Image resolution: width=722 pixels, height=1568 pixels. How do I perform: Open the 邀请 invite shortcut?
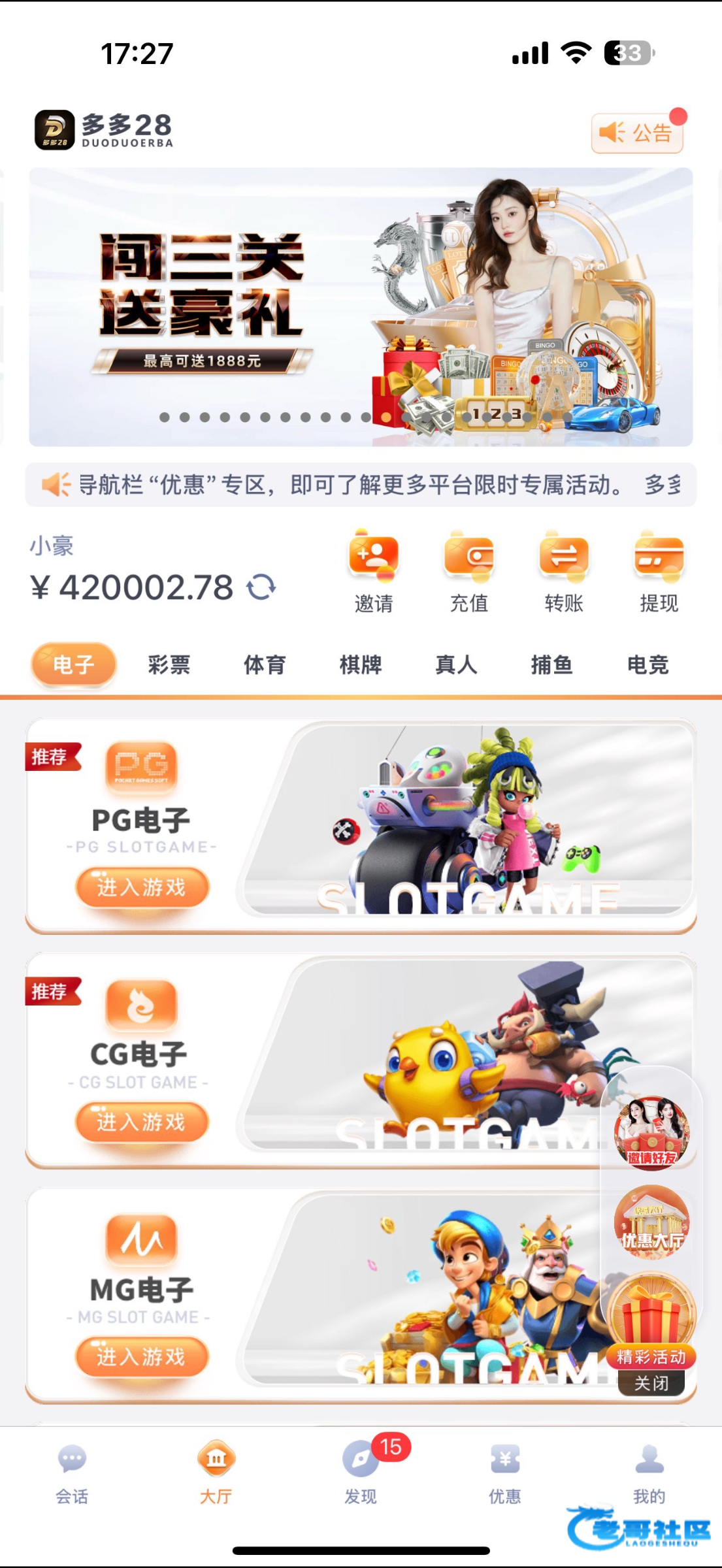(374, 572)
